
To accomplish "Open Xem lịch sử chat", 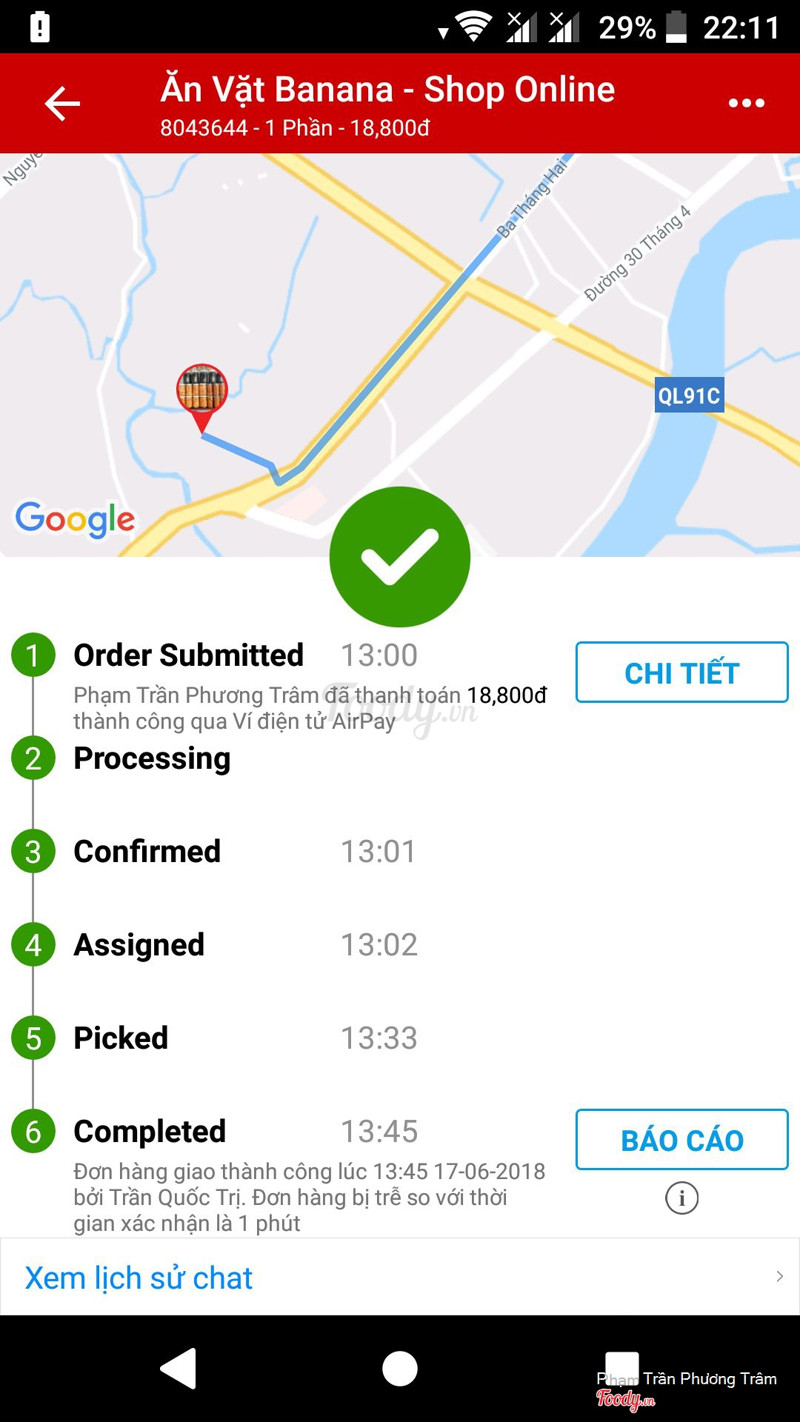I will (x=400, y=1277).
